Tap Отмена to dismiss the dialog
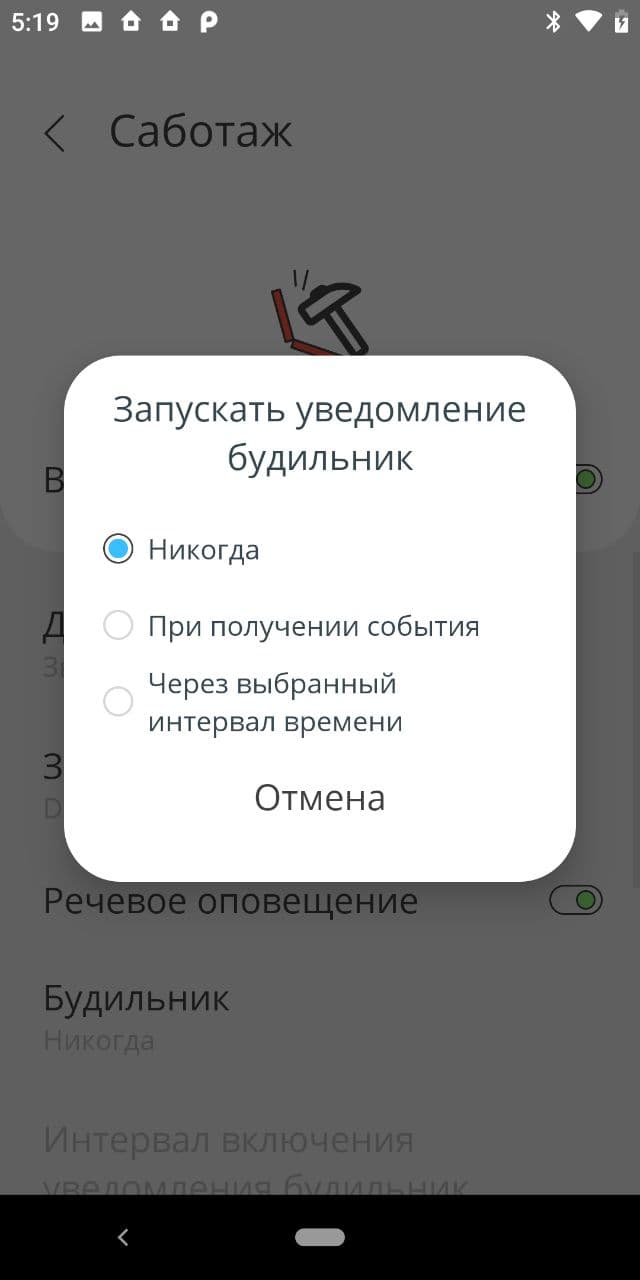This screenshot has height=1280, width=640. (x=320, y=797)
